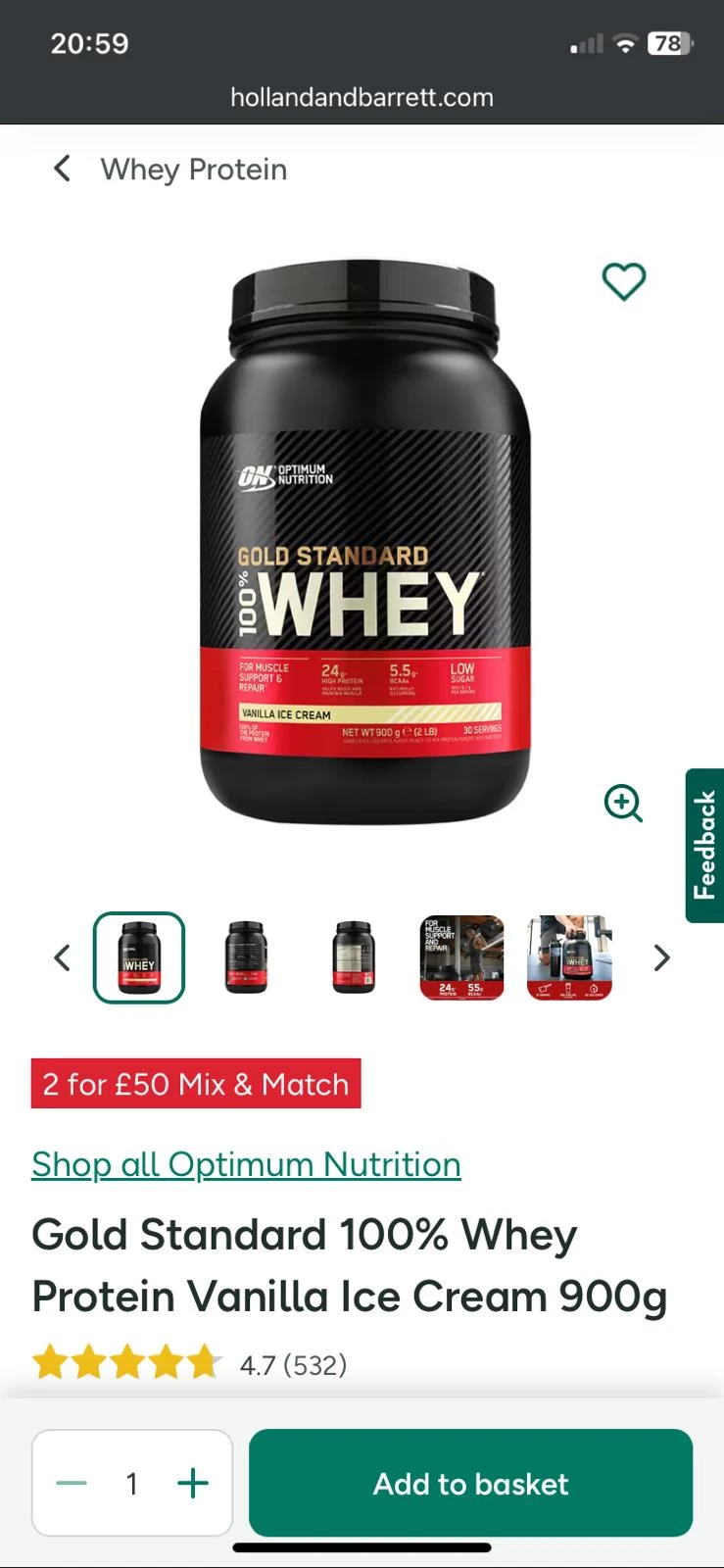Show previous thumbnails with left arrow
The width and height of the screenshot is (724, 1568).
[62, 957]
